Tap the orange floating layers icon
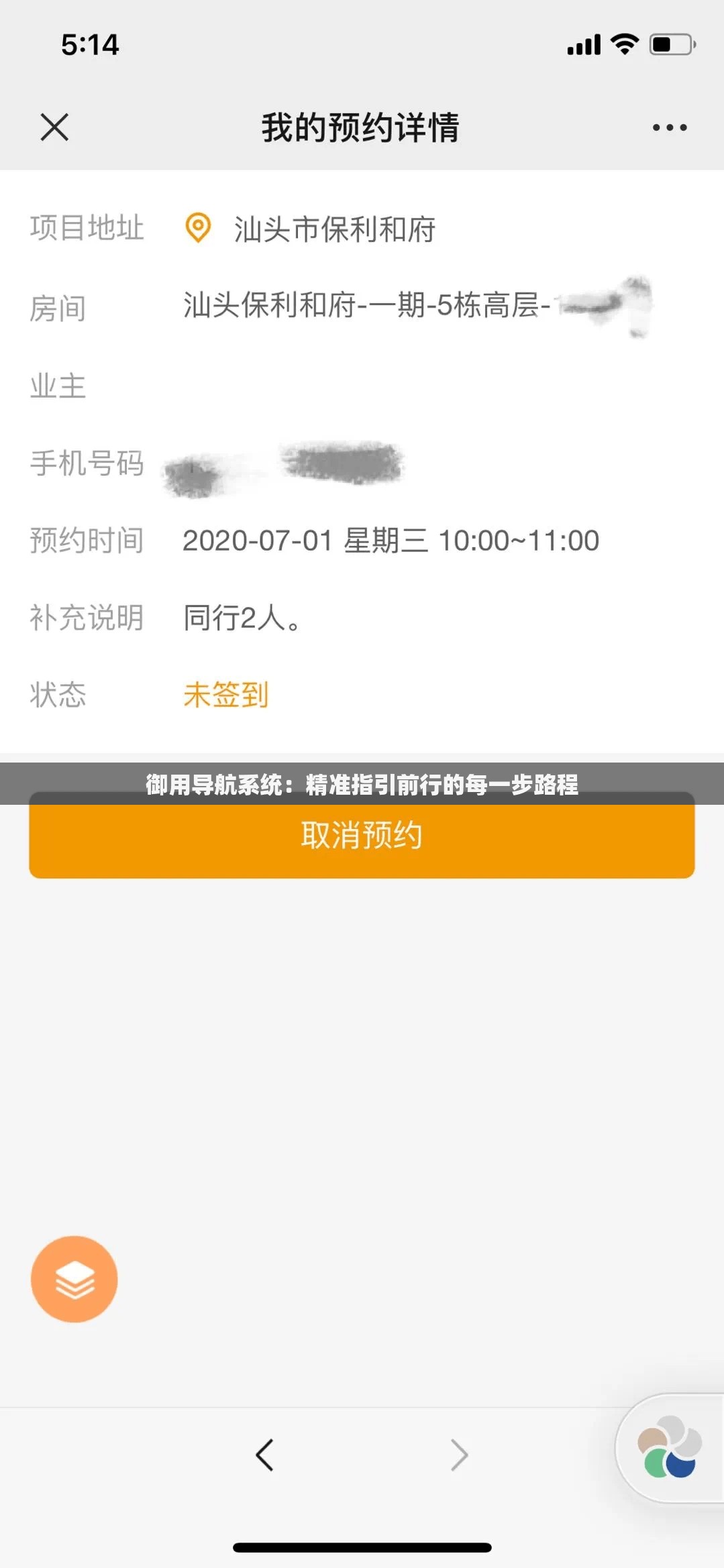This screenshot has width=724, height=1568. point(74,1280)
